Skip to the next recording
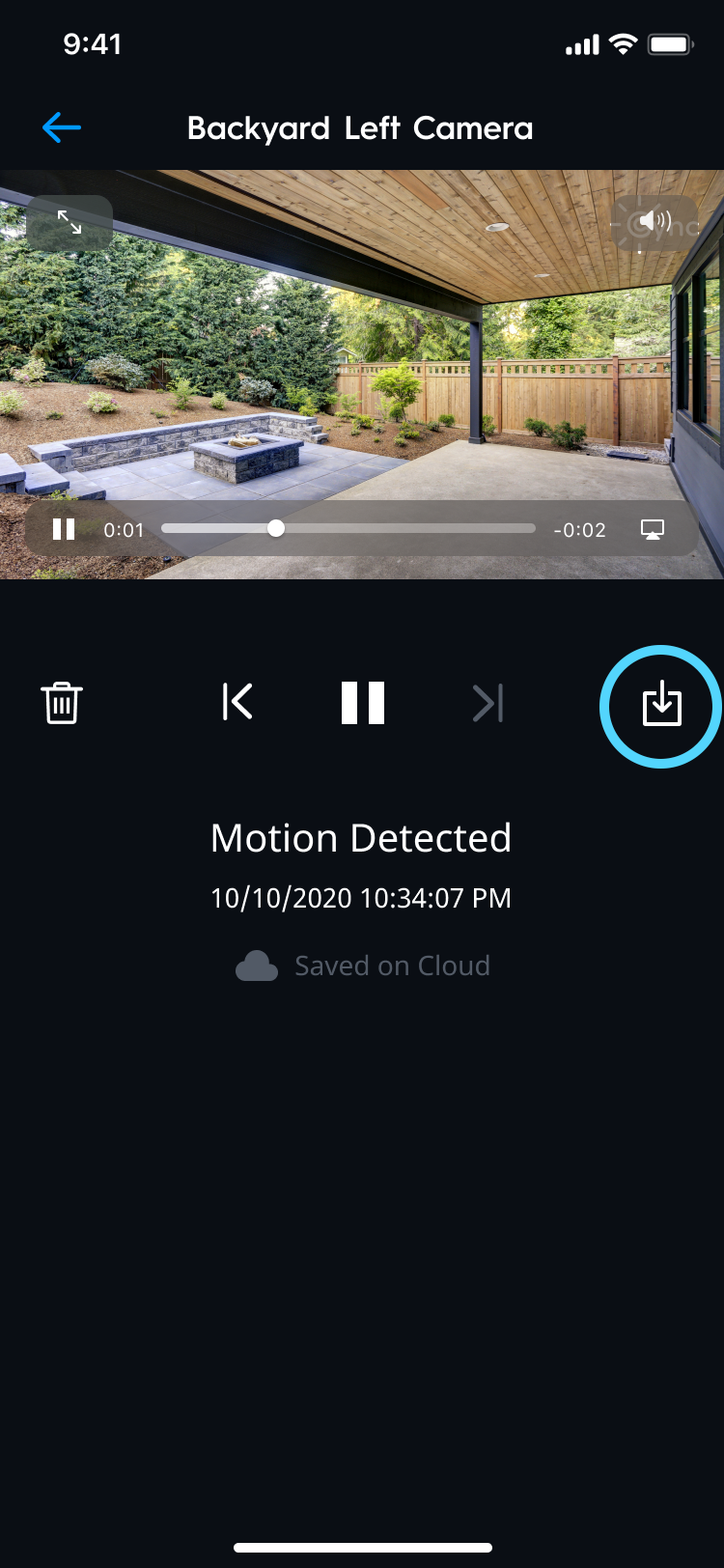Screen dimensions: 724x1568 click(487, 703)
